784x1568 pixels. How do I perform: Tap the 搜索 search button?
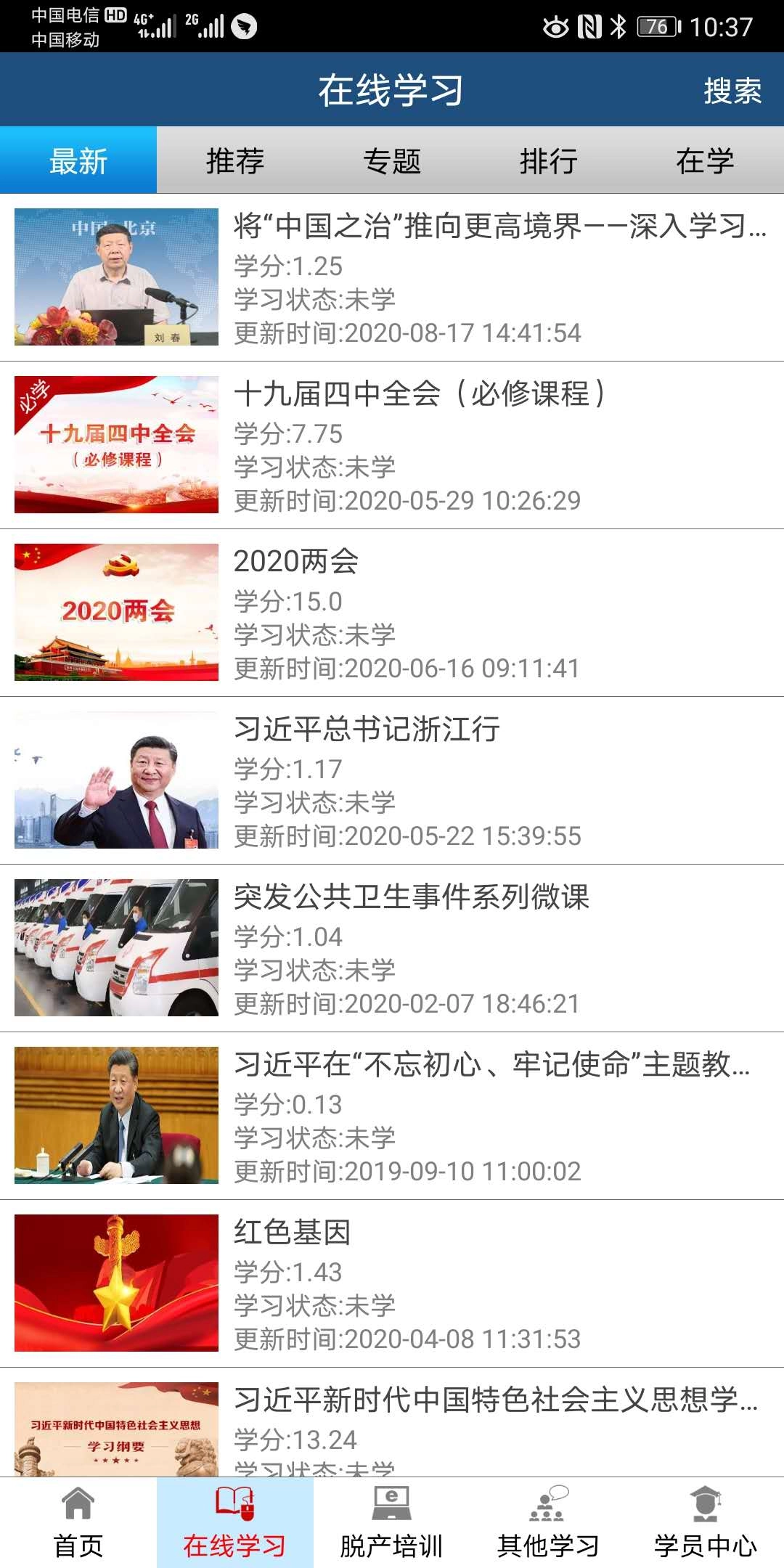[733, 91]
